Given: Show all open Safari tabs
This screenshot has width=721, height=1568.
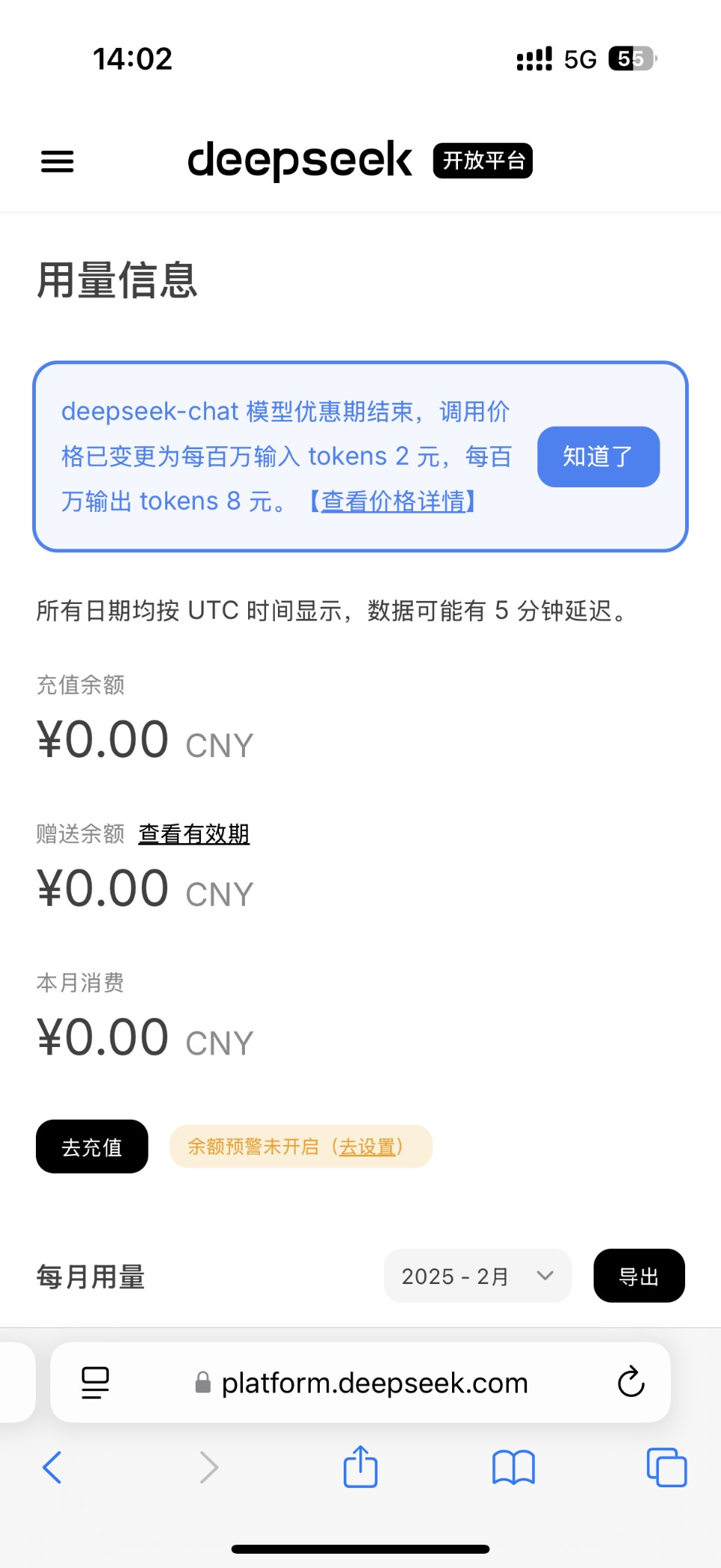Looking at the screenshot, I should [x=666, y=1467].
